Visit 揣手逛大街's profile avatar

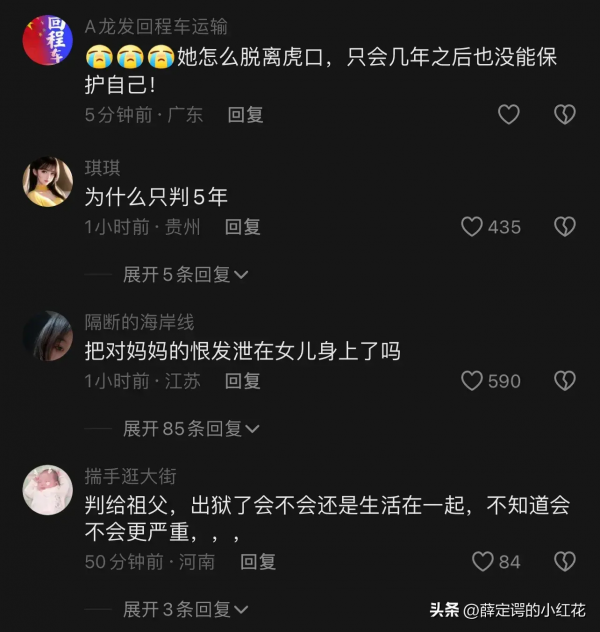click(47, 490)
